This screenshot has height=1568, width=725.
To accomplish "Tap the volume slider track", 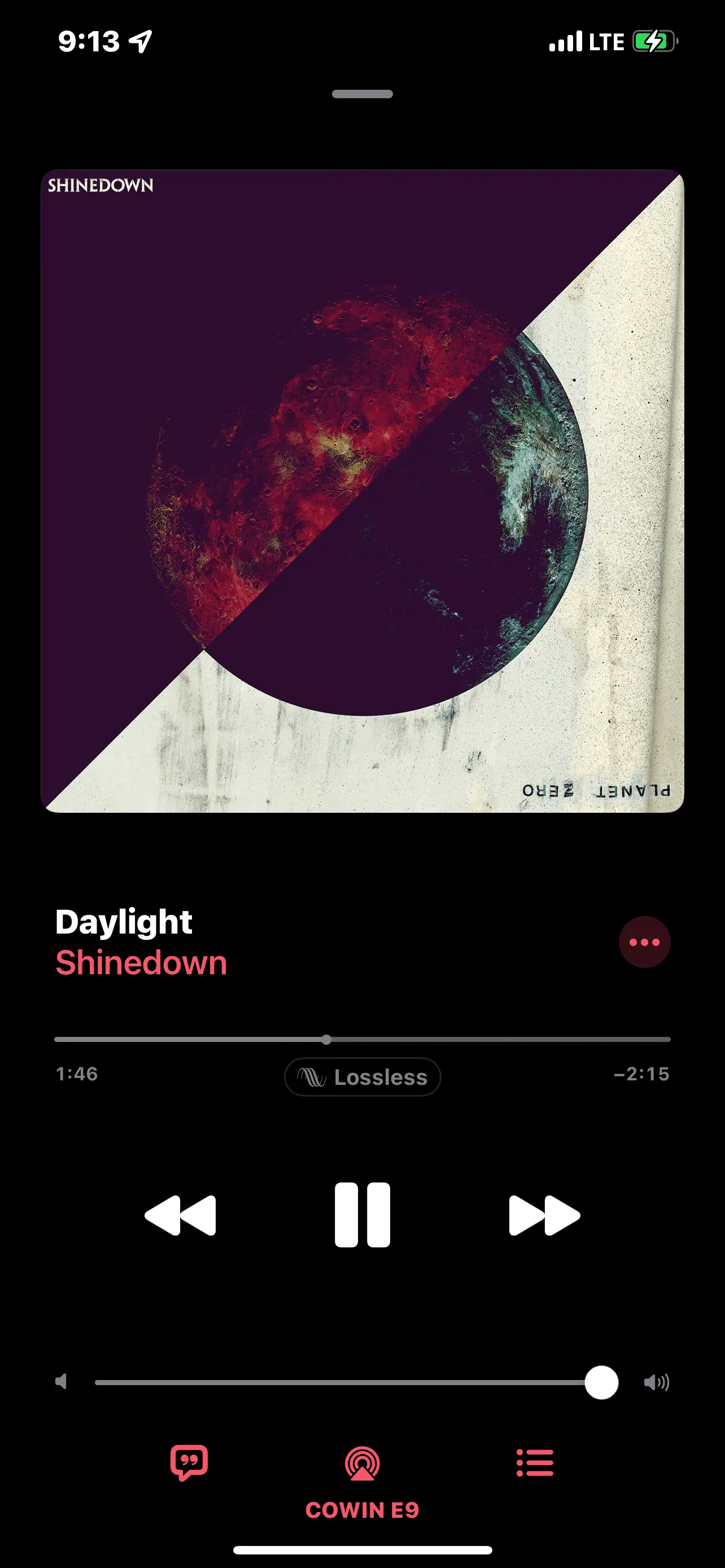I will pos(341,1382).
